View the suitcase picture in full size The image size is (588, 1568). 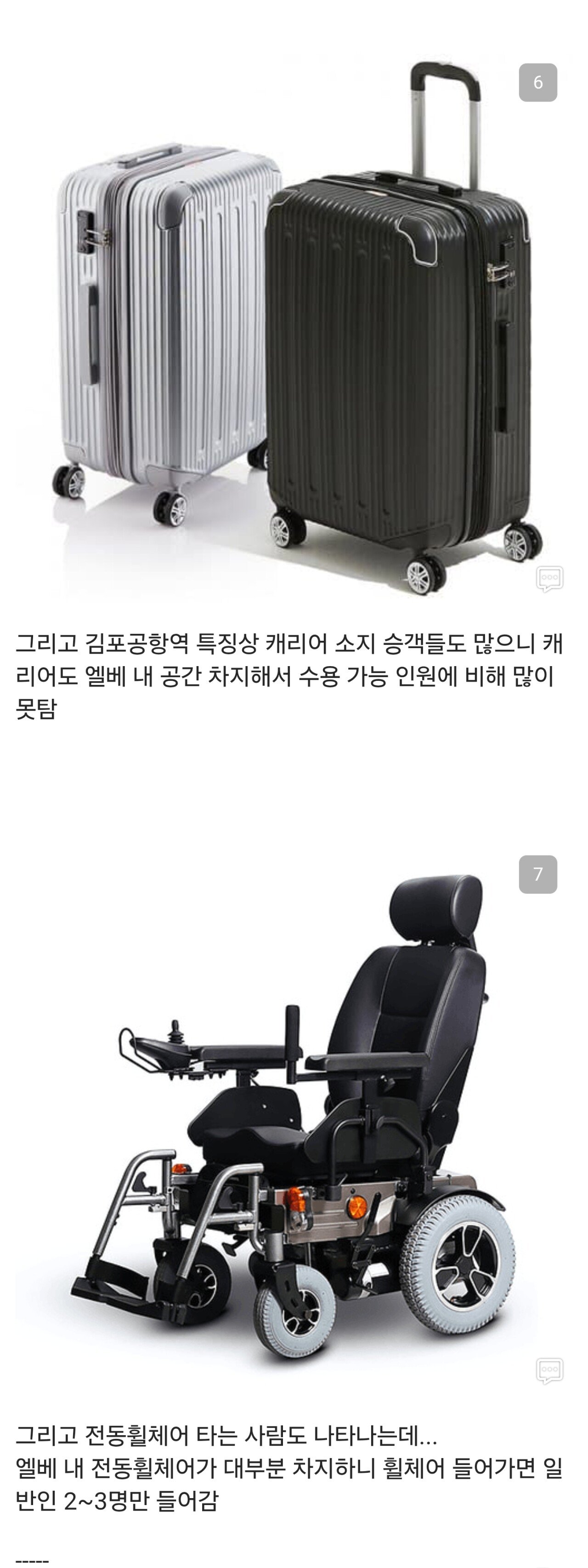click(x=292, y=329)
